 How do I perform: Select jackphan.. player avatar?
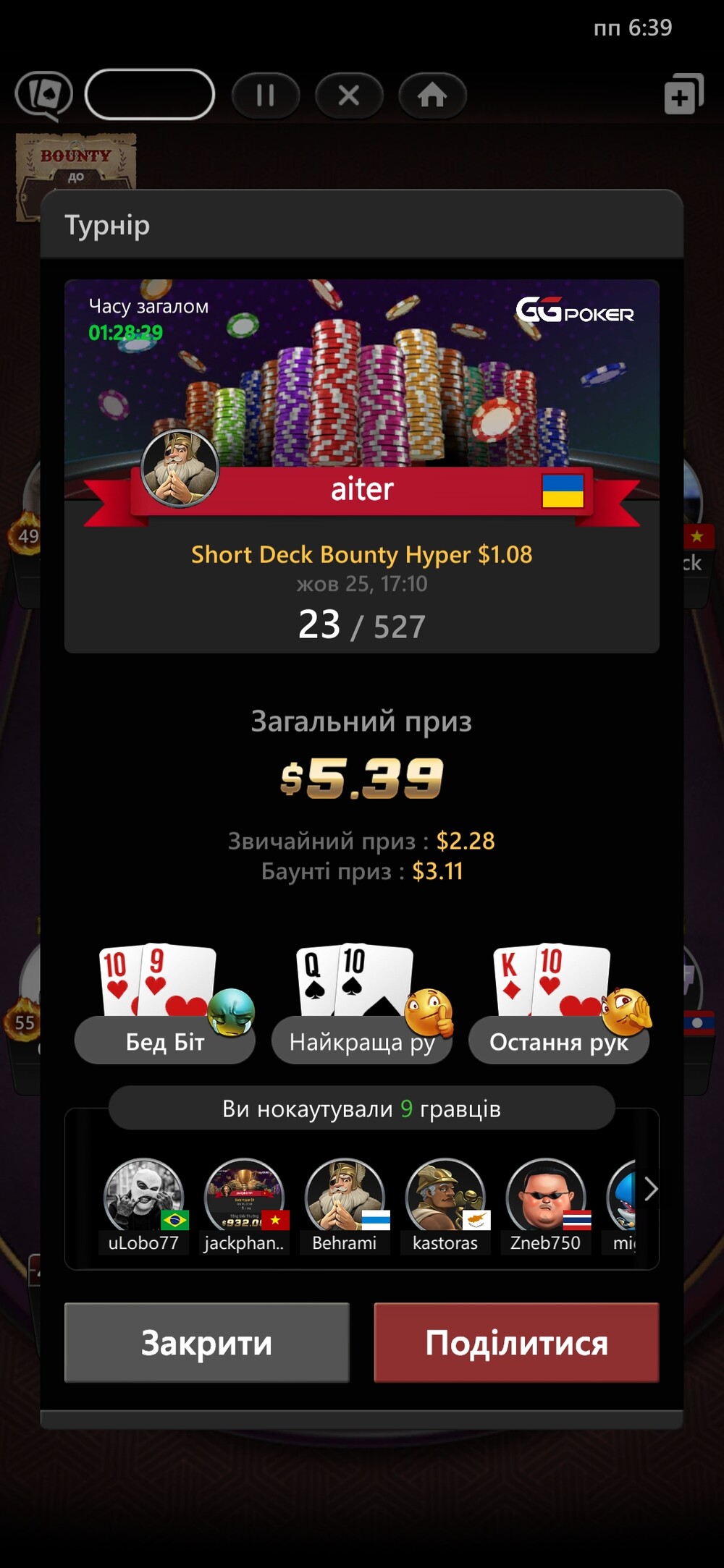coord(244,1195)
